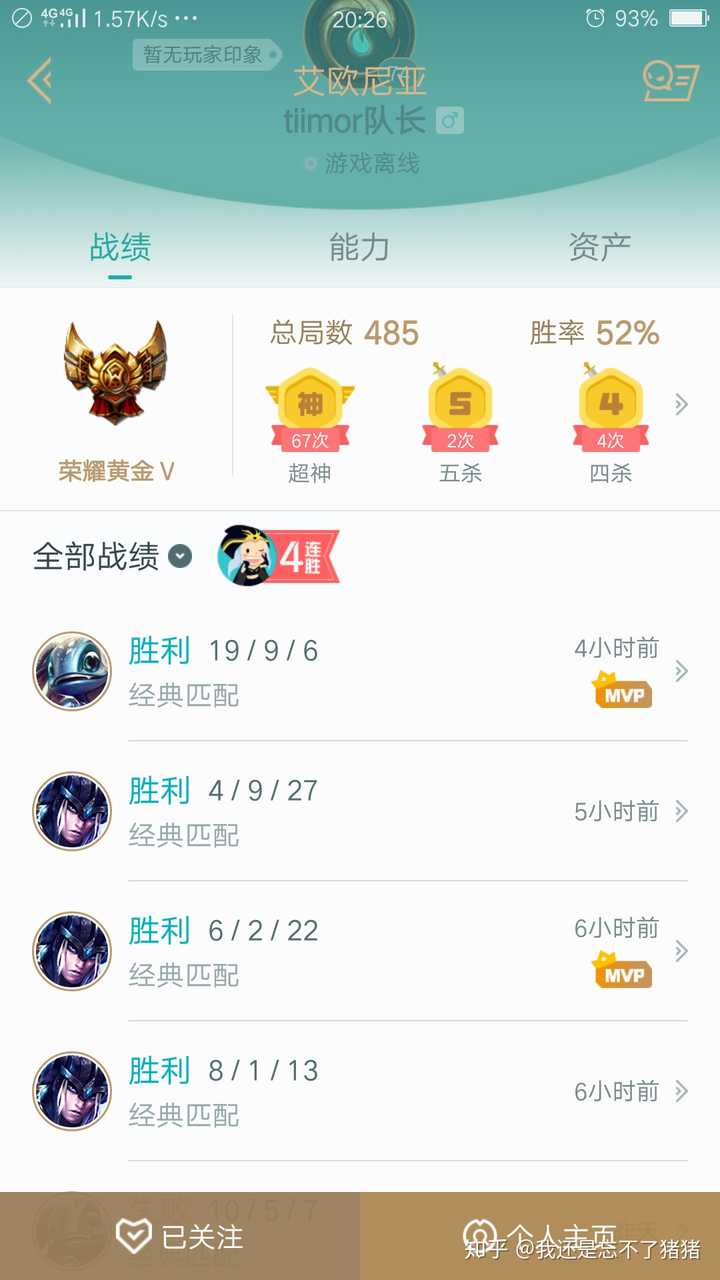Switch to the 资产 tab

point(599,247)
